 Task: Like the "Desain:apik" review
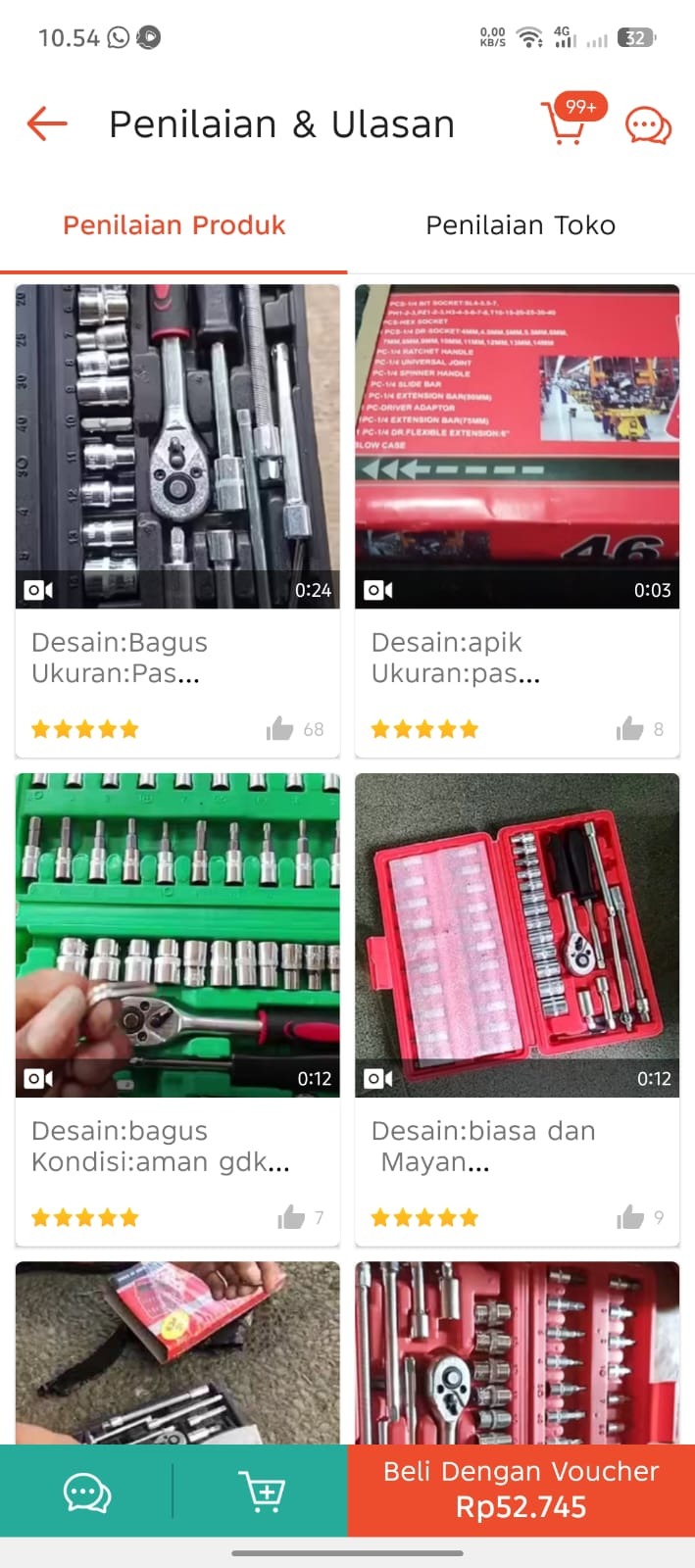[x=629, y=728]
